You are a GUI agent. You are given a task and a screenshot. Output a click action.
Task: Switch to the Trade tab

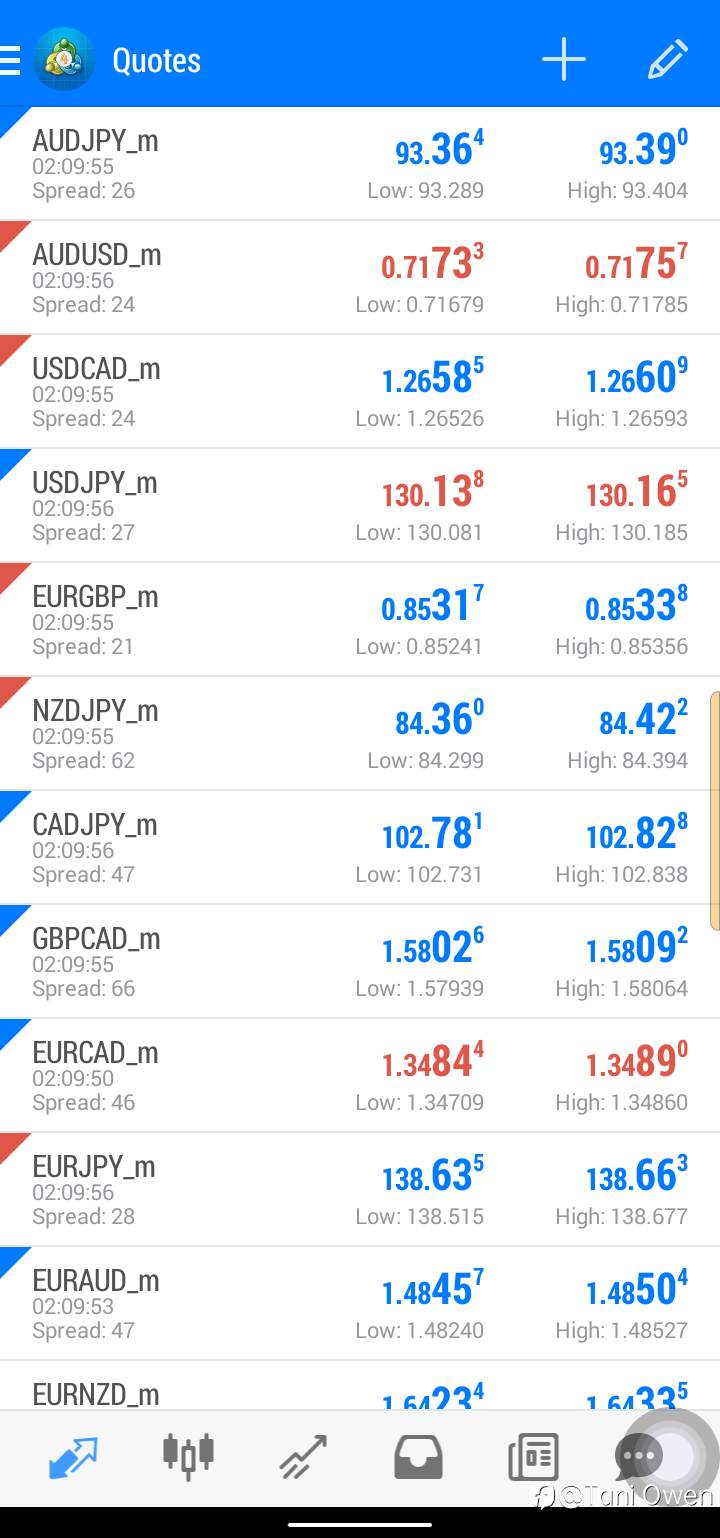[303, 1457]
